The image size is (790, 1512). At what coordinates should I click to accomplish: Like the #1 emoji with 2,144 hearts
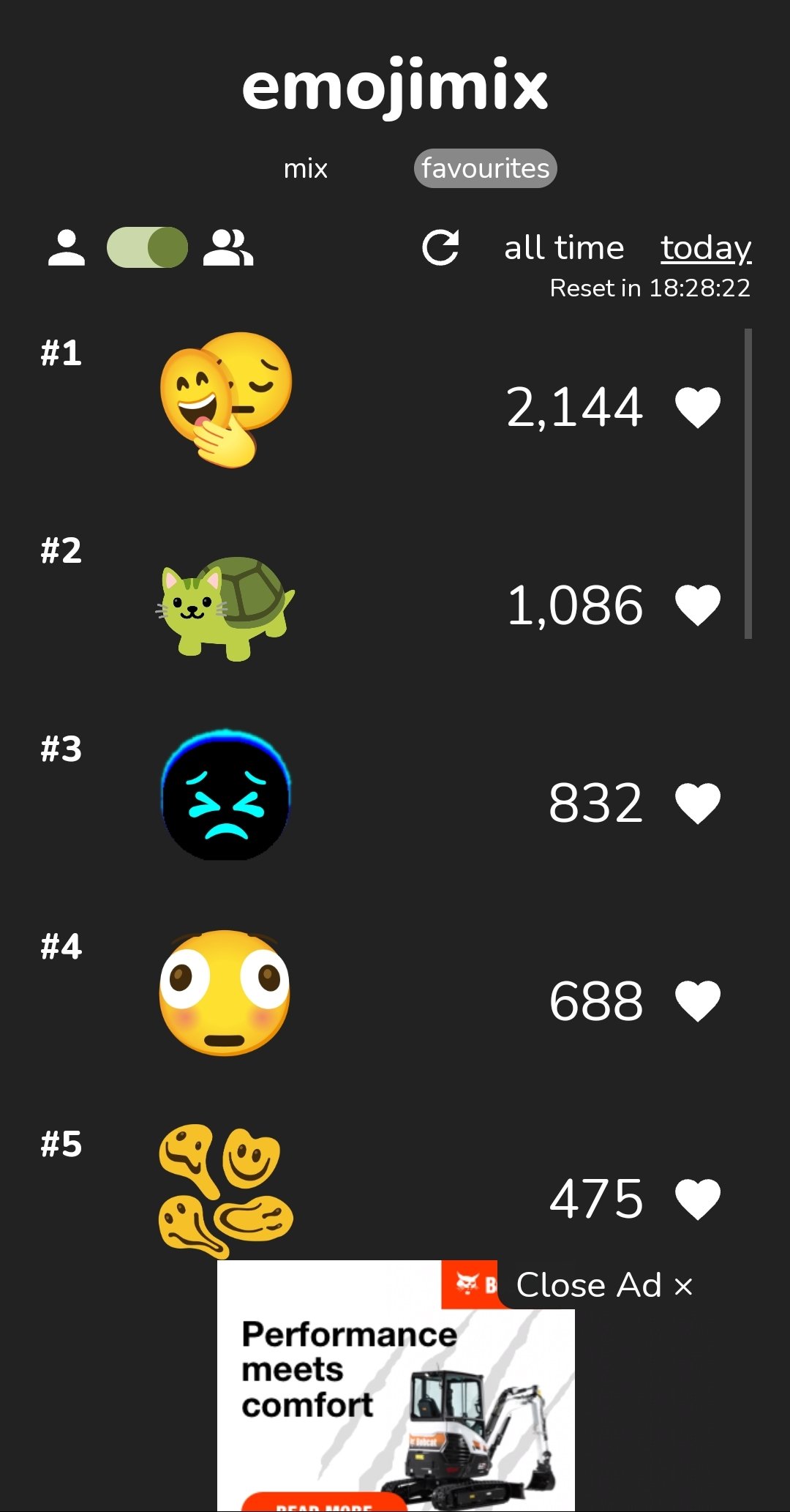[698, 407]
